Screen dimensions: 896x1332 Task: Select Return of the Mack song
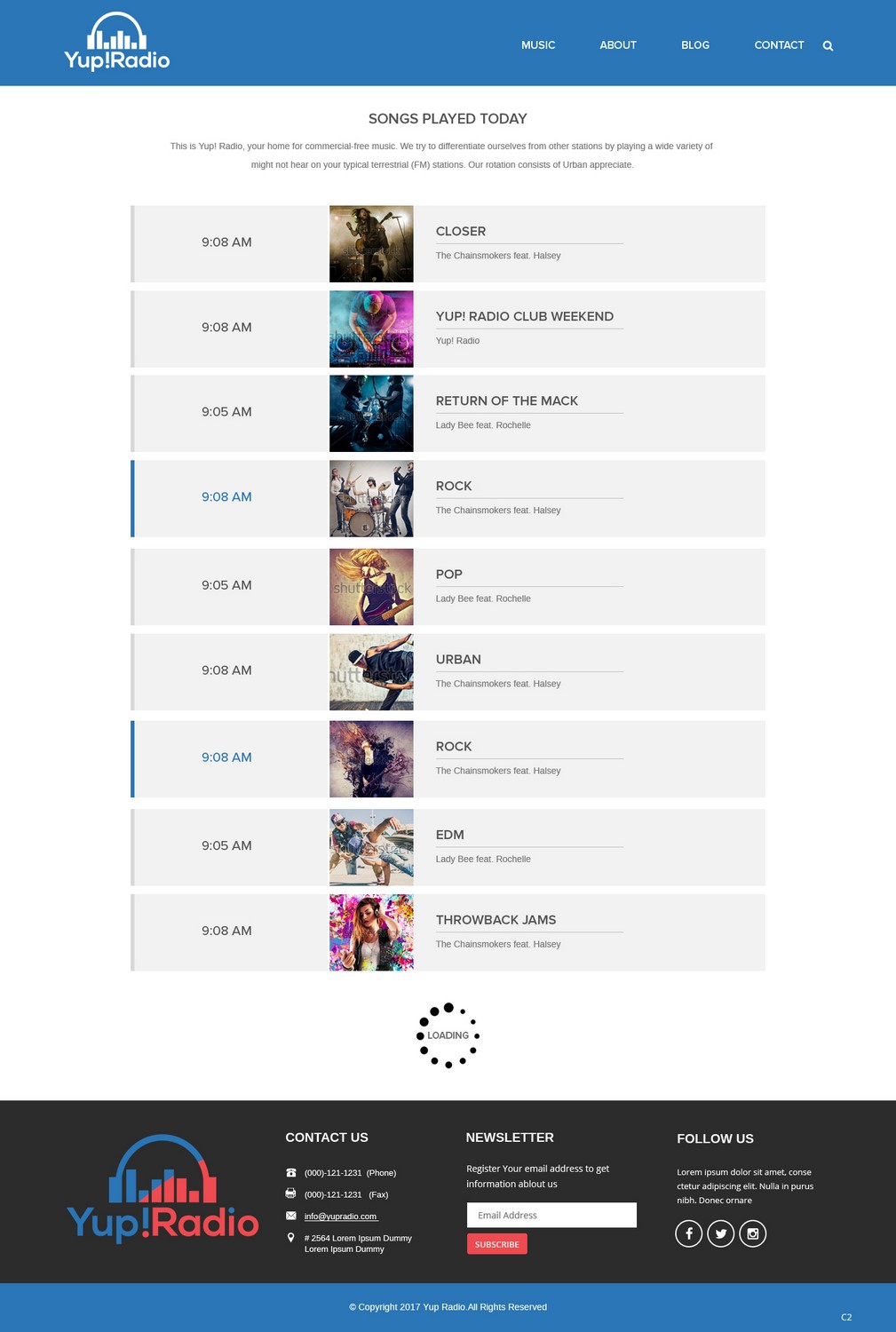[x=506, y=401]
